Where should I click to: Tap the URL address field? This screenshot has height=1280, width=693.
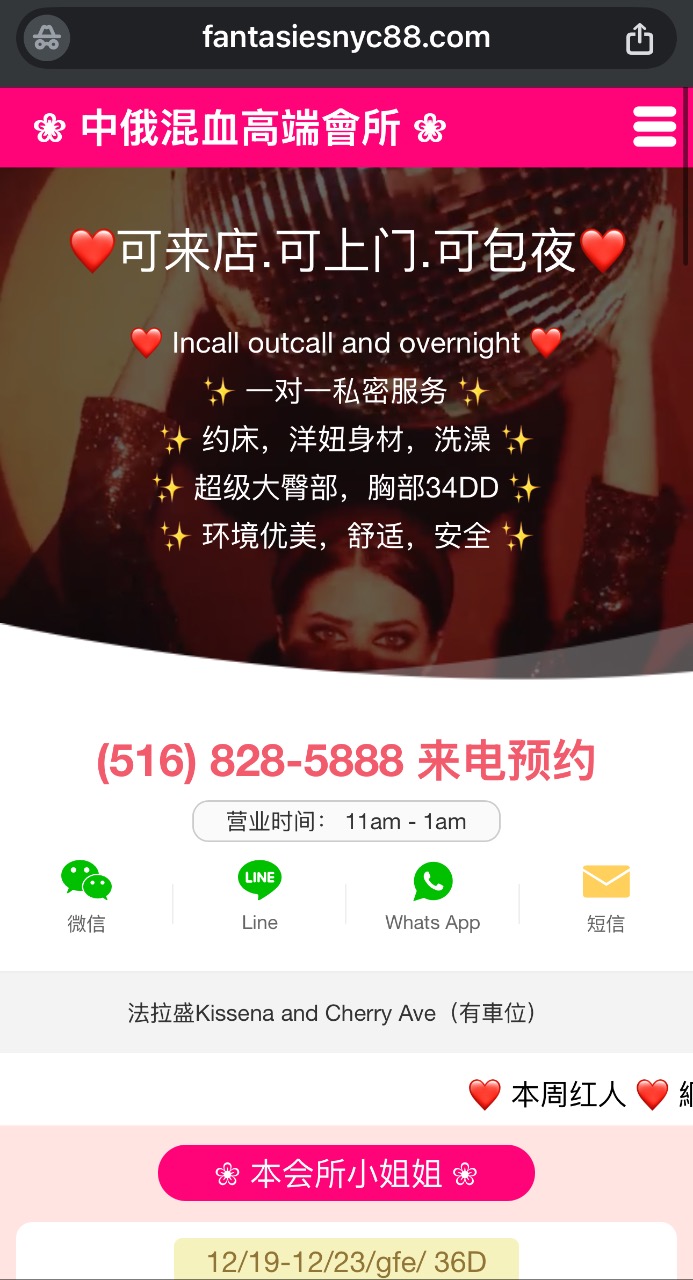(346, 39)
